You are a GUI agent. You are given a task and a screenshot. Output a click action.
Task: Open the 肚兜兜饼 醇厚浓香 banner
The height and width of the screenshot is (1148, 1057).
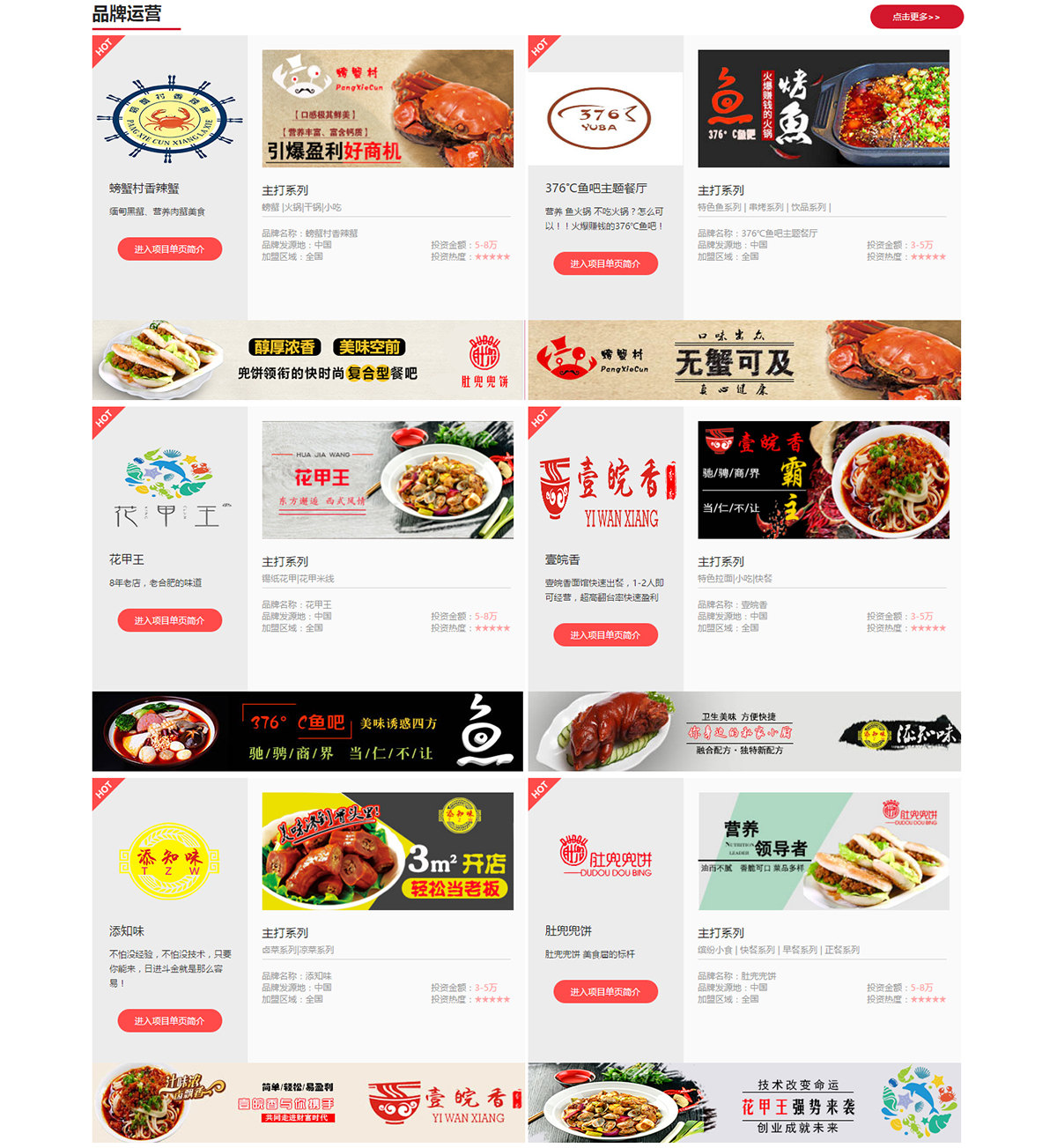click(x=307, y=359)
